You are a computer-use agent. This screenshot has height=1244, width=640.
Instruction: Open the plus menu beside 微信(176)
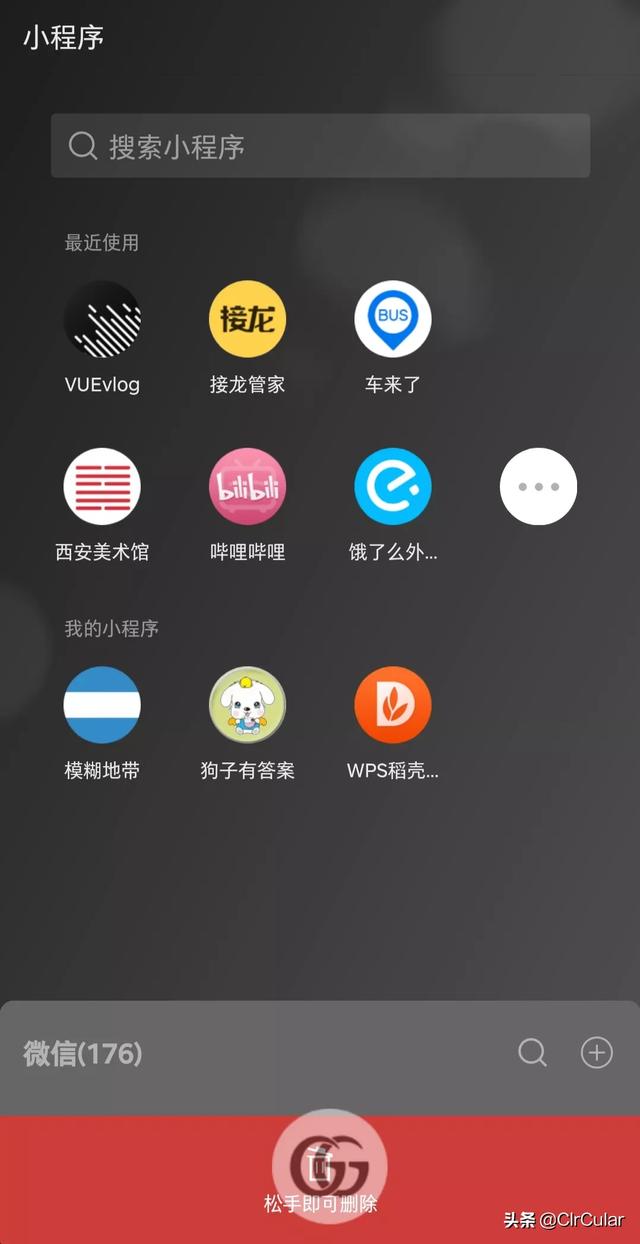point(597,1052)
